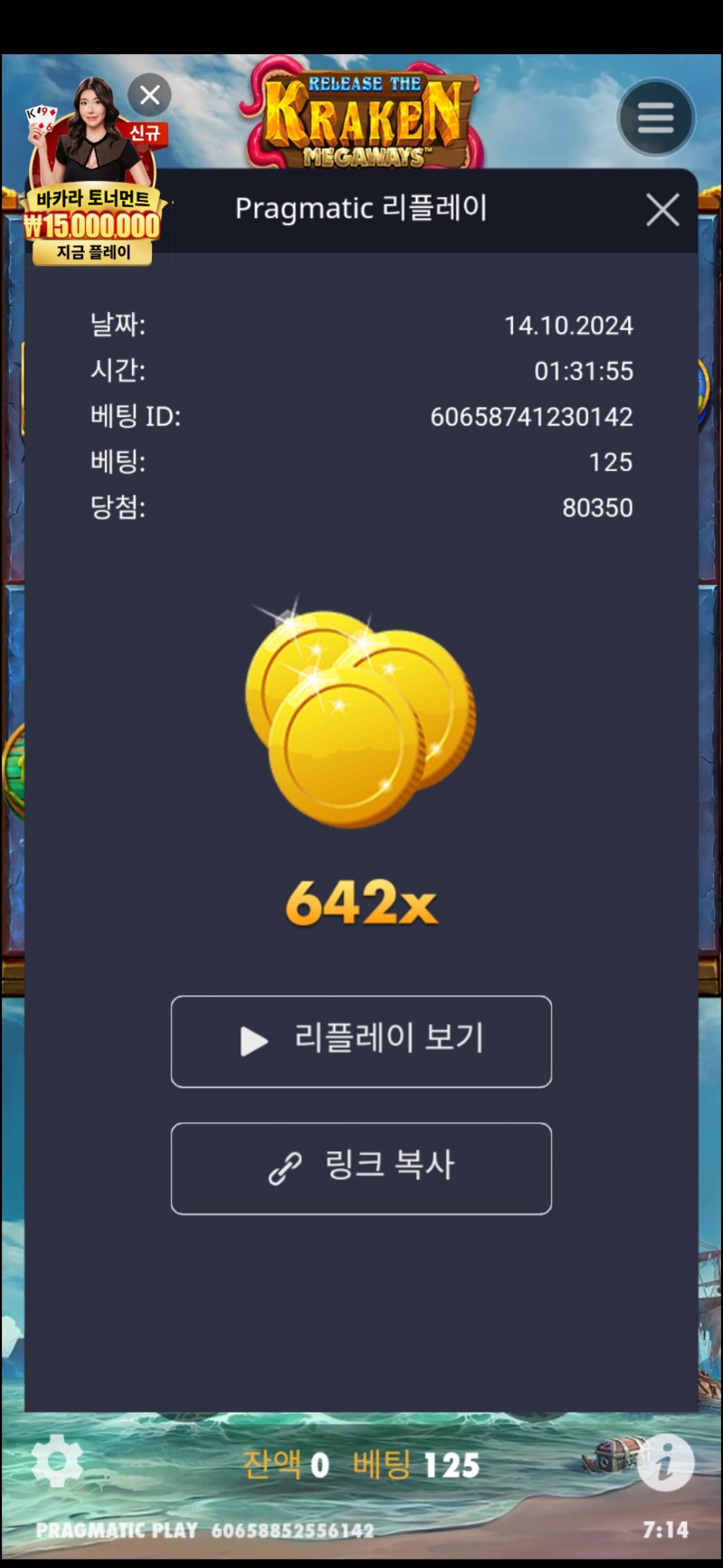723x1568 pixels.
Task: Dismiss the baccarat tournament promo banner
Action: [x=150, y=95]
